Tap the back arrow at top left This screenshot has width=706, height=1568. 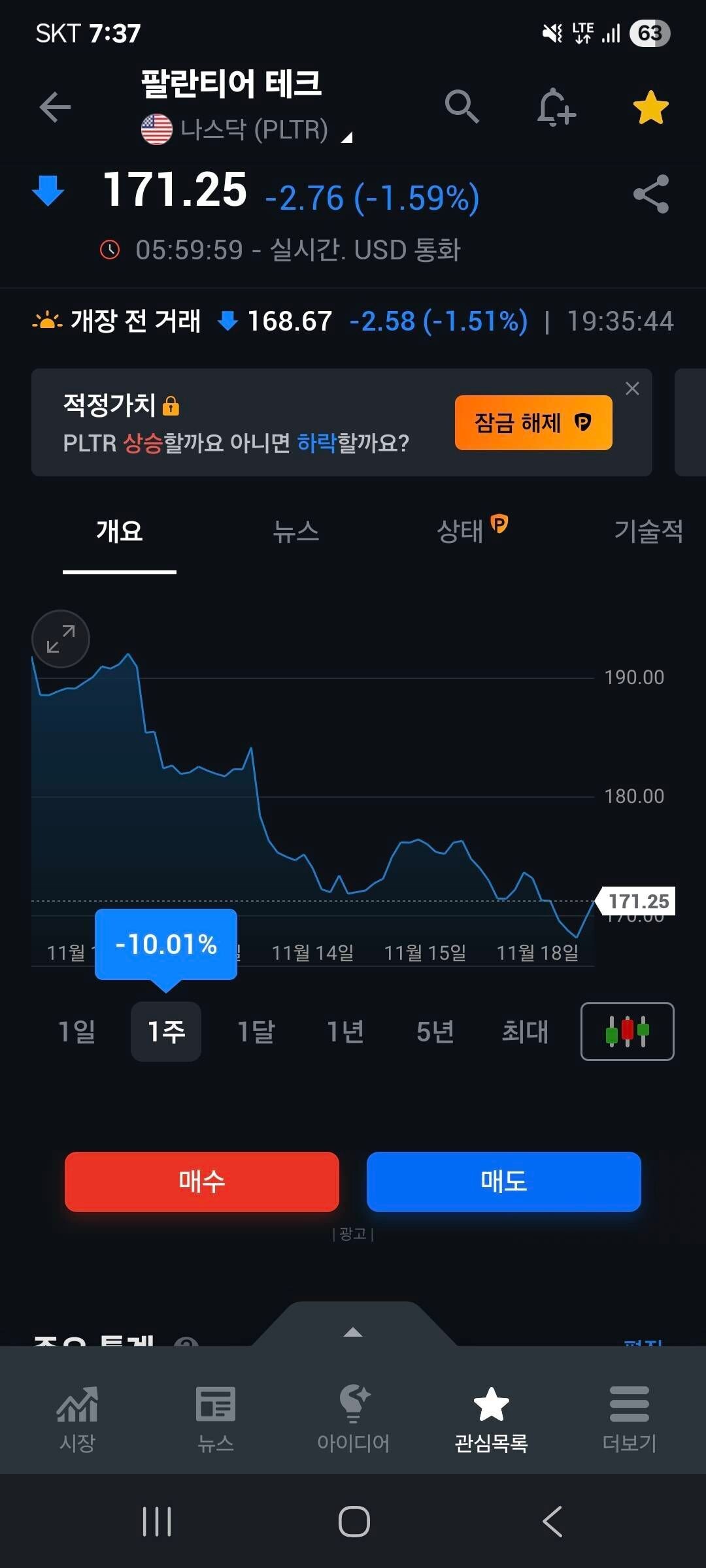tap(56, 108)
